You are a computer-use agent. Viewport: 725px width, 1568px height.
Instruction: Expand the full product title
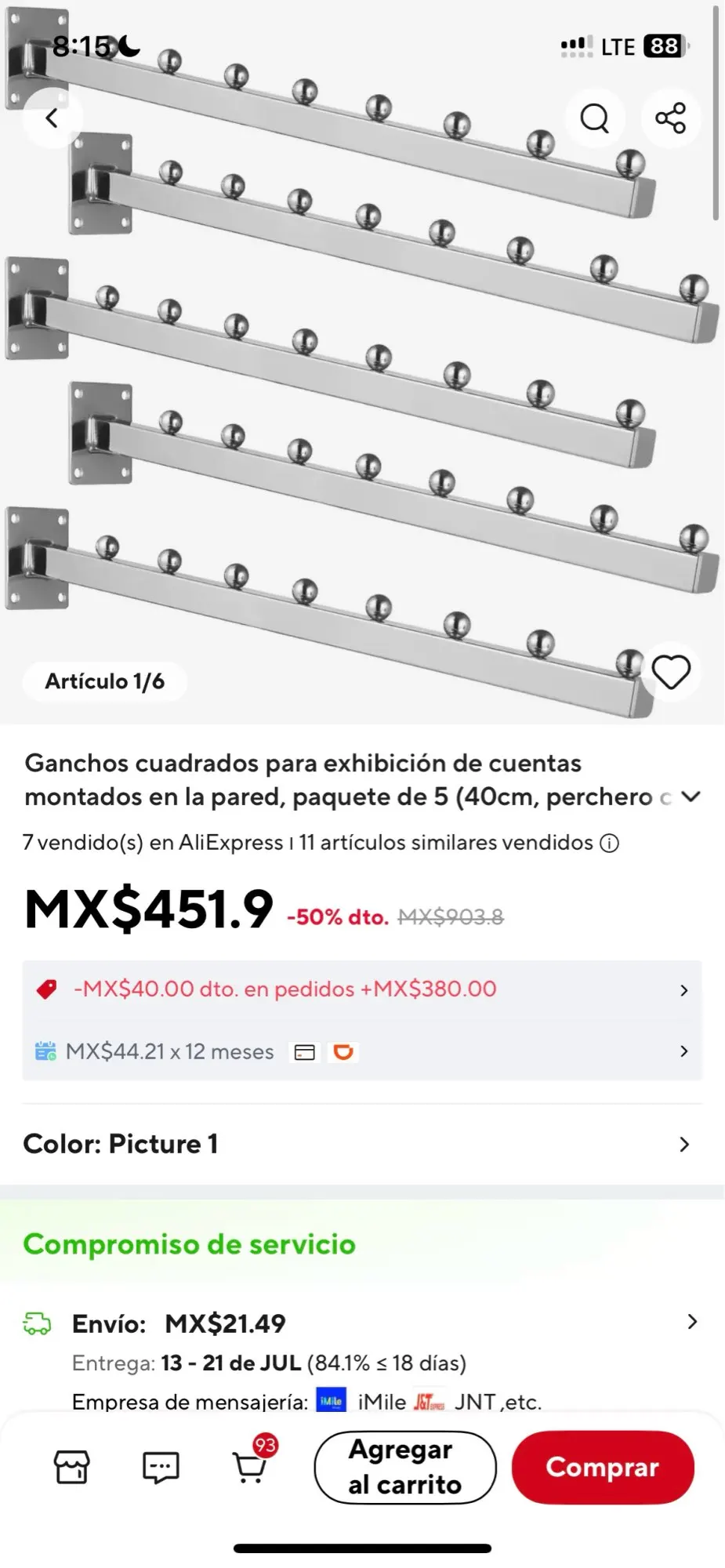691,797
